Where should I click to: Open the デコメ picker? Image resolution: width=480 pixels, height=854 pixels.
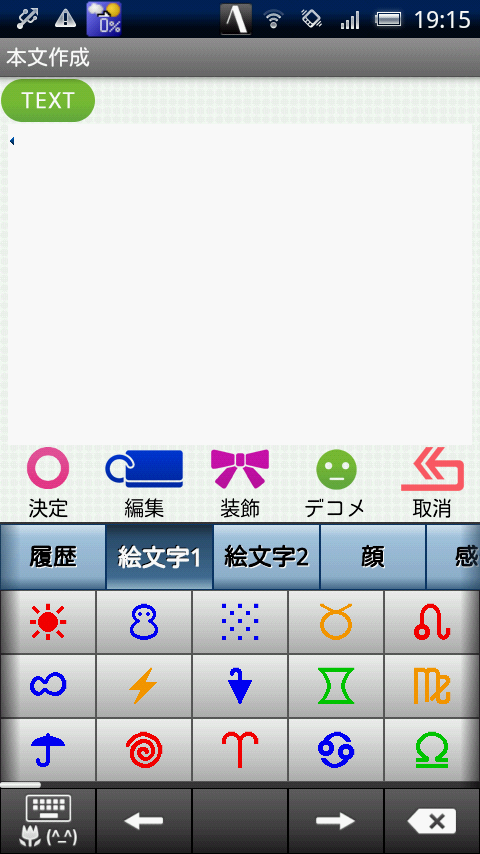tap(336, 483)
